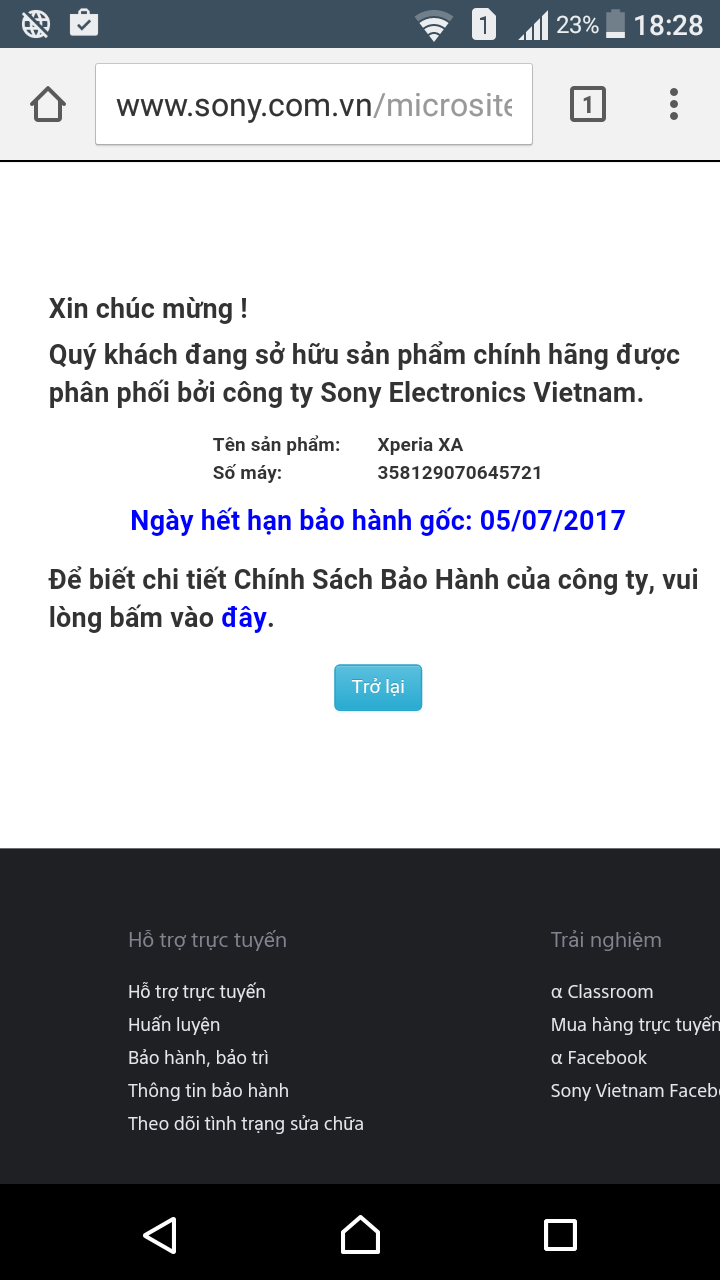The height and width of the screenshot is (1280, 720).
Task: Tap the browser home icon
Action: pyautogui.click(x=48, y=104)
